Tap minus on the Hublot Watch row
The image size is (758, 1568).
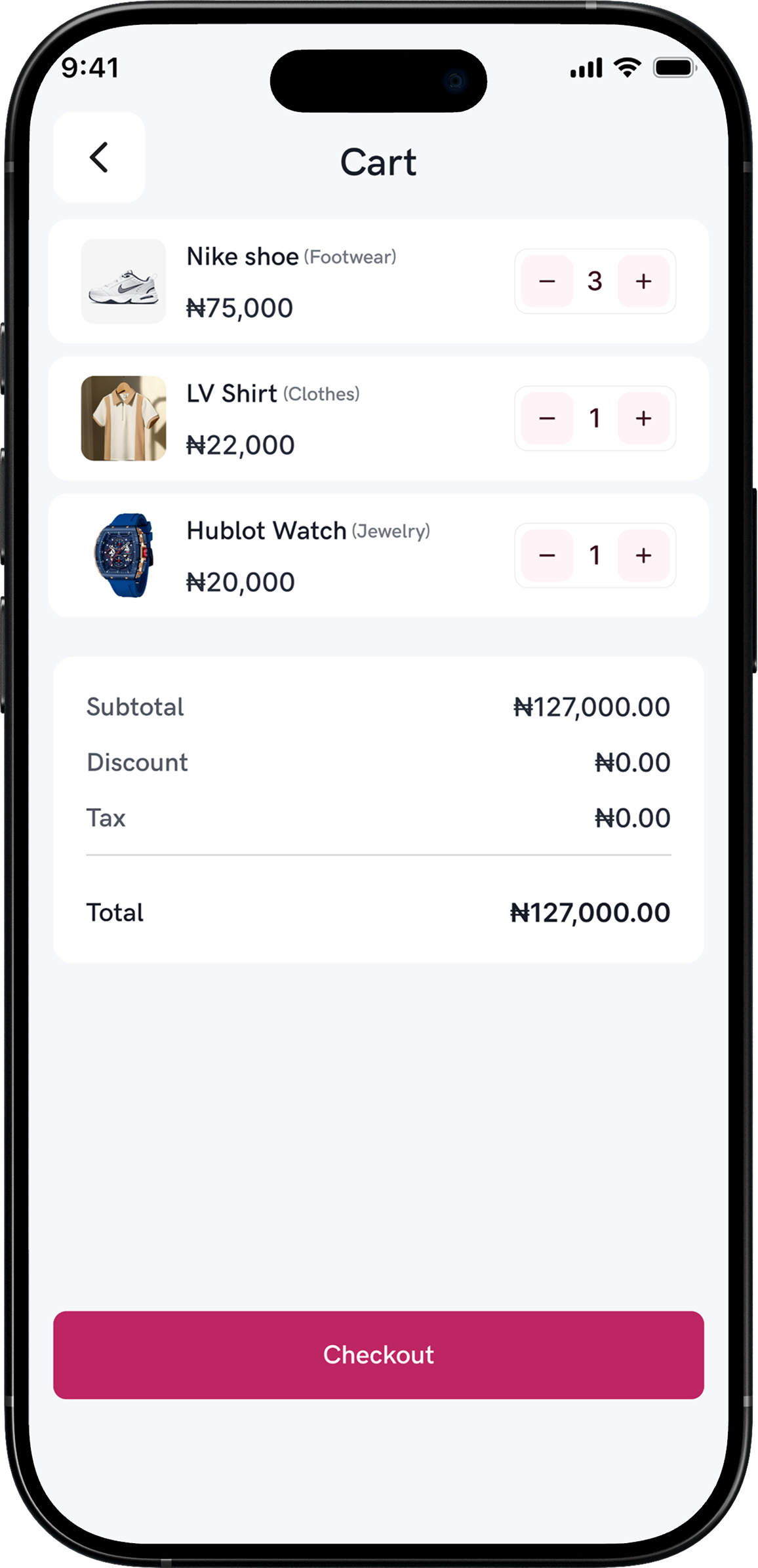(x=547, y=555)
